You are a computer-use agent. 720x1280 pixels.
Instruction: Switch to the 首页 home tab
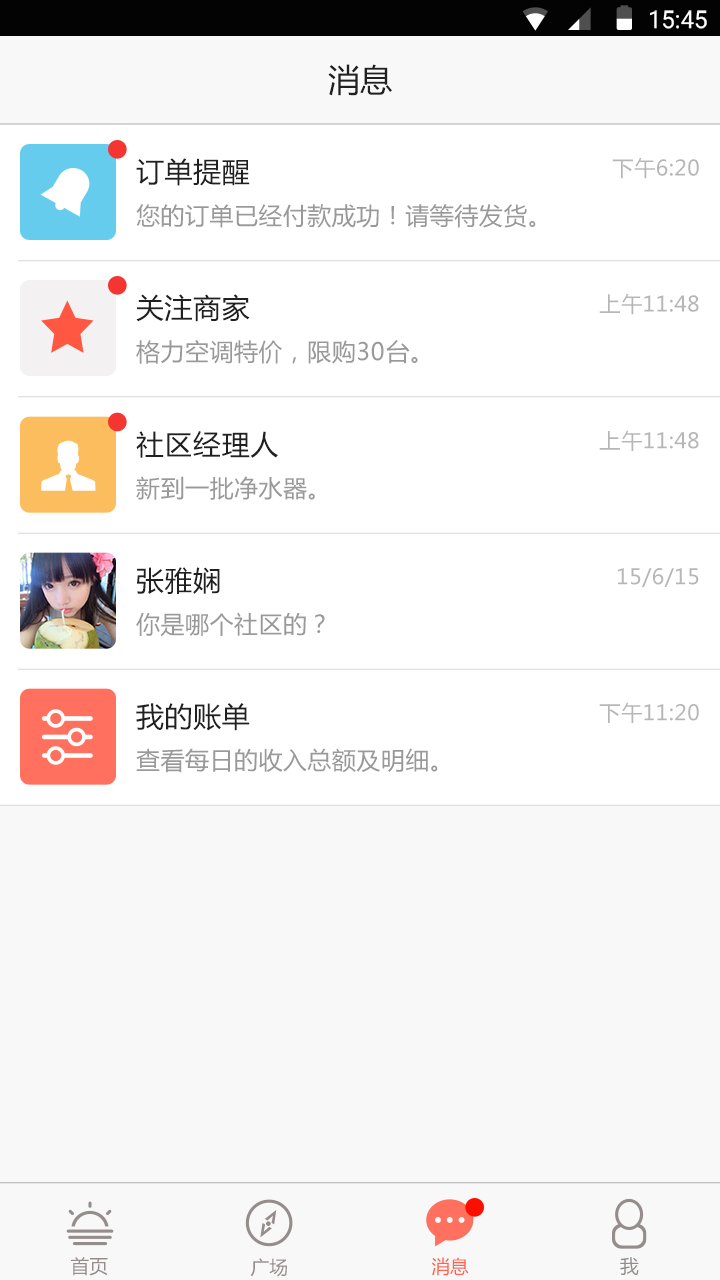point(90,1235)
